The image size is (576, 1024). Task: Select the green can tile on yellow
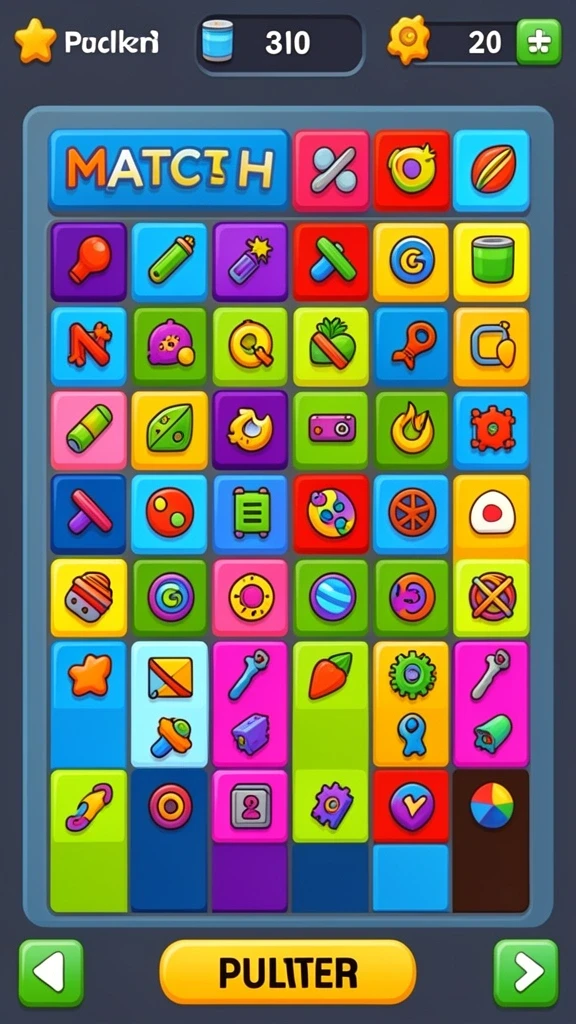point(492,262)
